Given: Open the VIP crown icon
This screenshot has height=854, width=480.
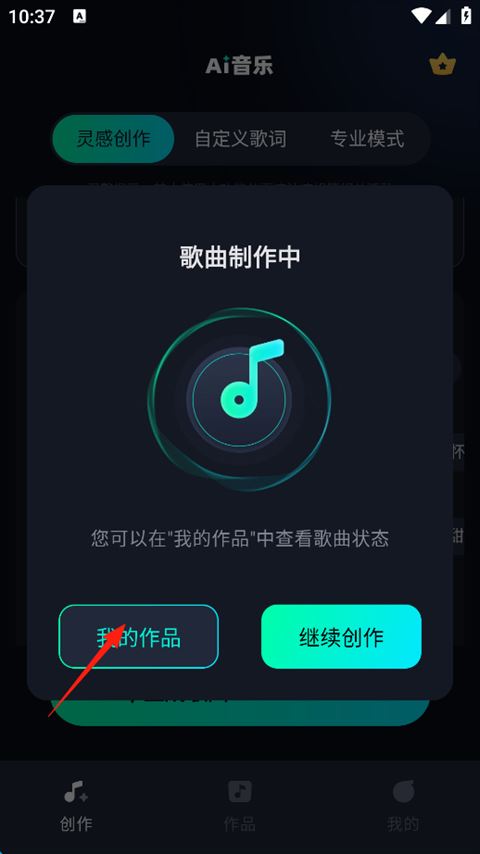Looking at the screenshot, I should [442, 65].
